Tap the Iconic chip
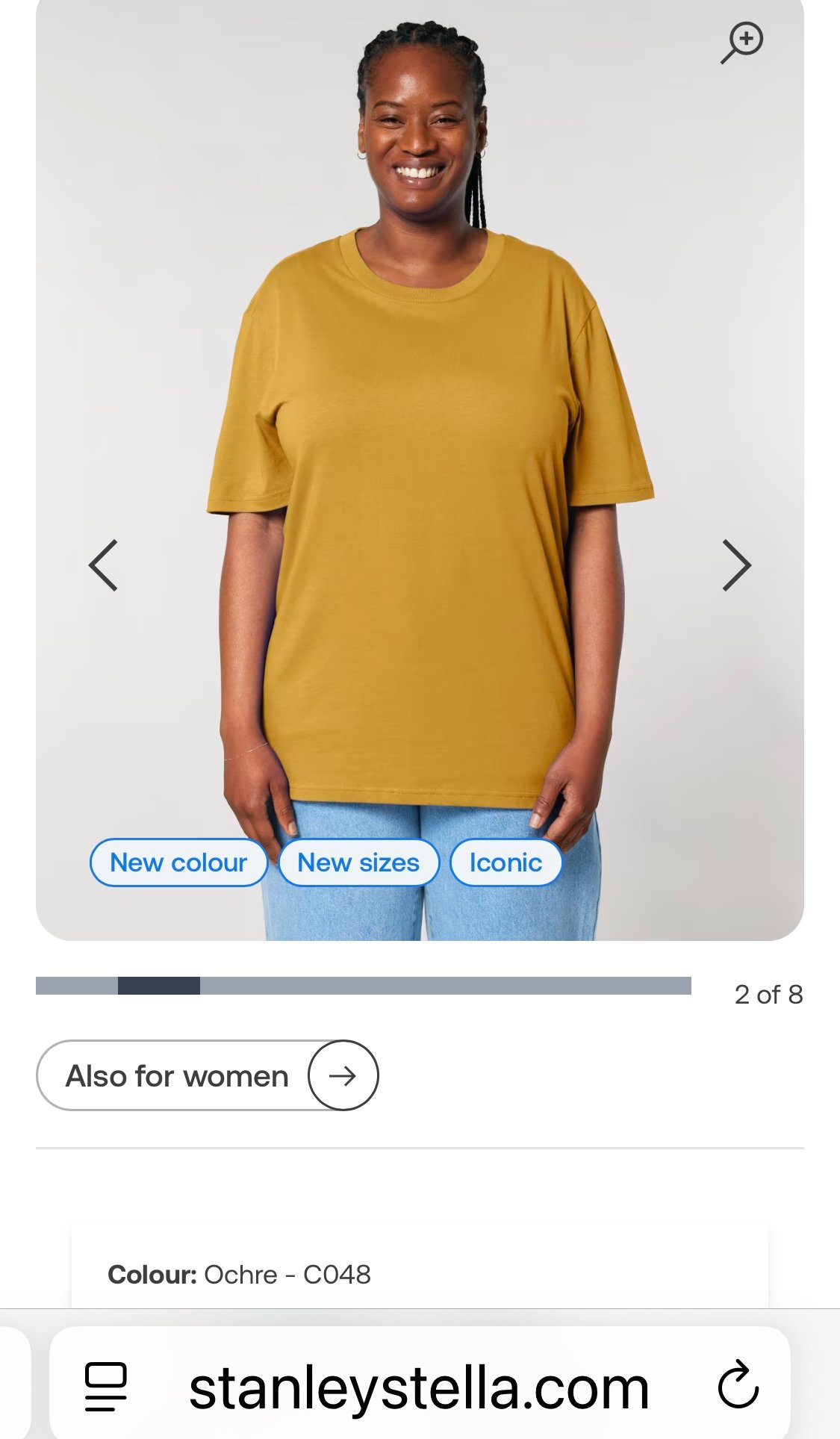 [505, 863]
